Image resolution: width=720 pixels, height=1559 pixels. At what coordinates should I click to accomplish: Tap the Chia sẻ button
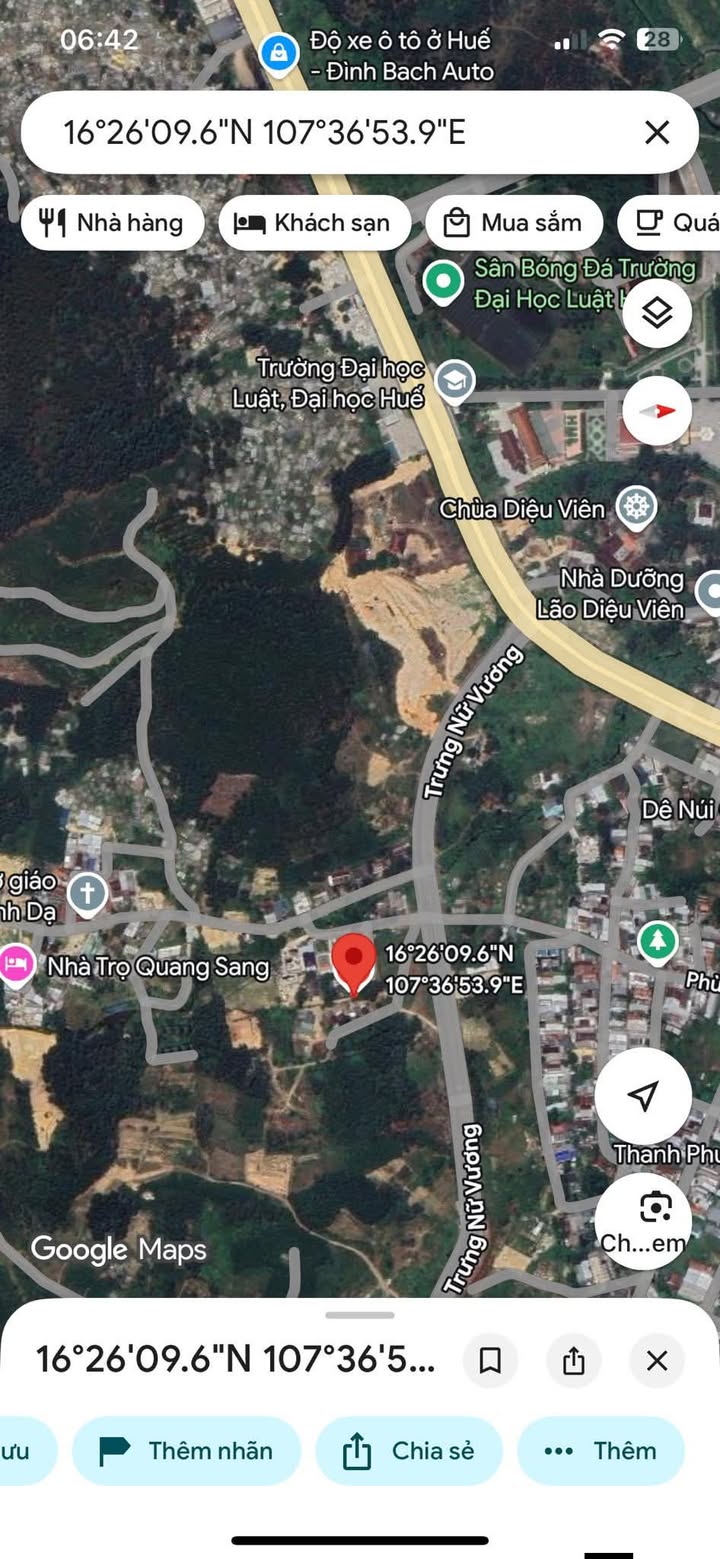(409, 1451)
